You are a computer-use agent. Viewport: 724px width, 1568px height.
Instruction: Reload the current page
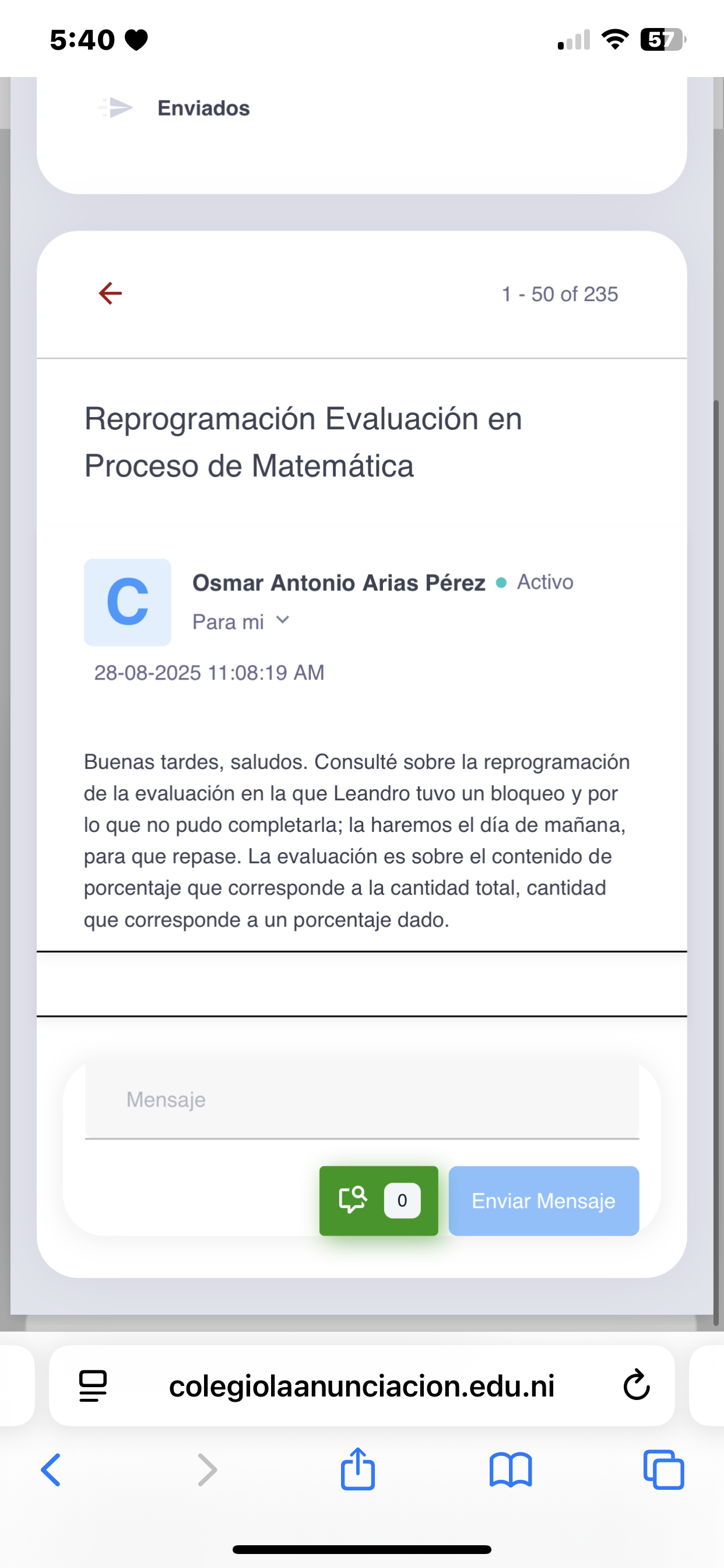click(x=637, y=1386)
